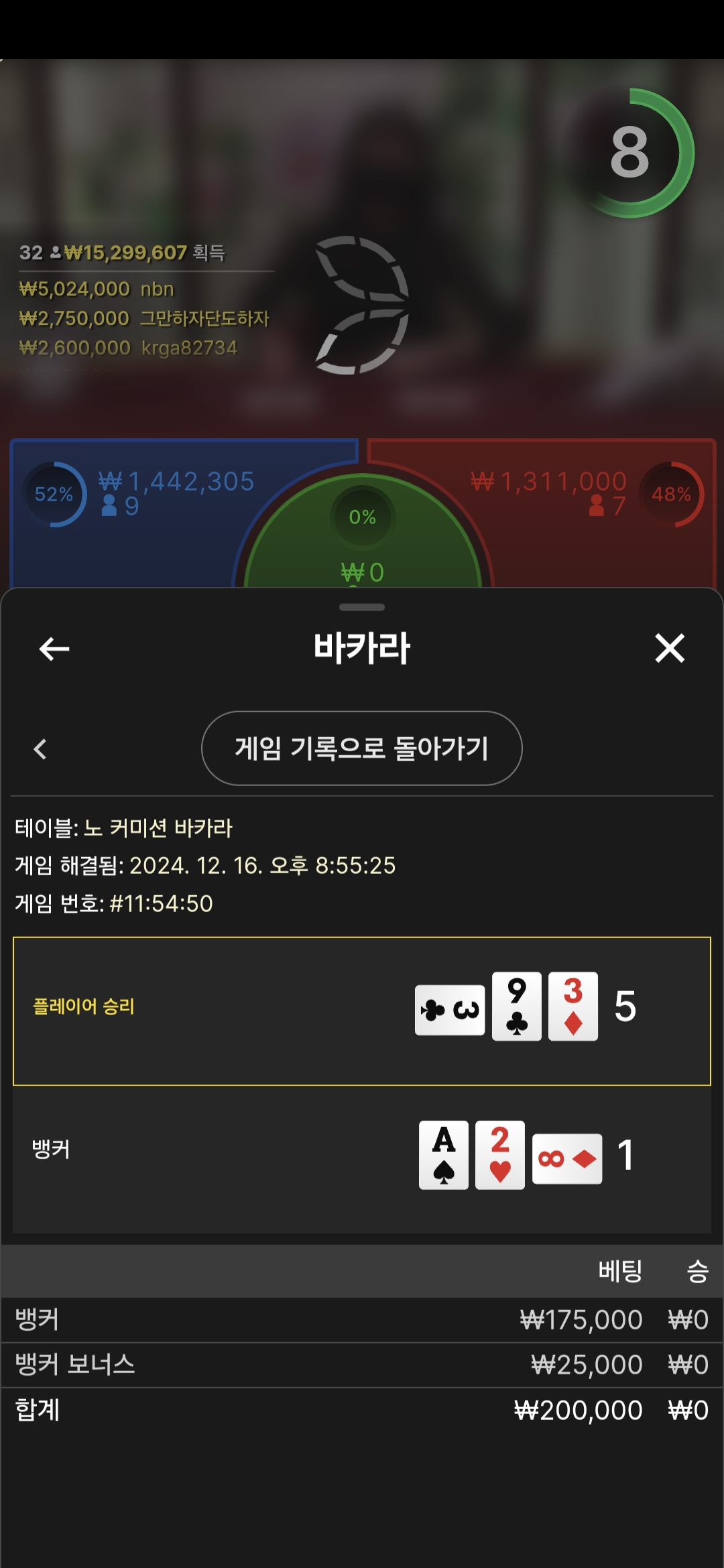Tap 게임 기록으로 돌아가기 button
Viewport: 724px width, 1568px height.
tap(361, 748)
